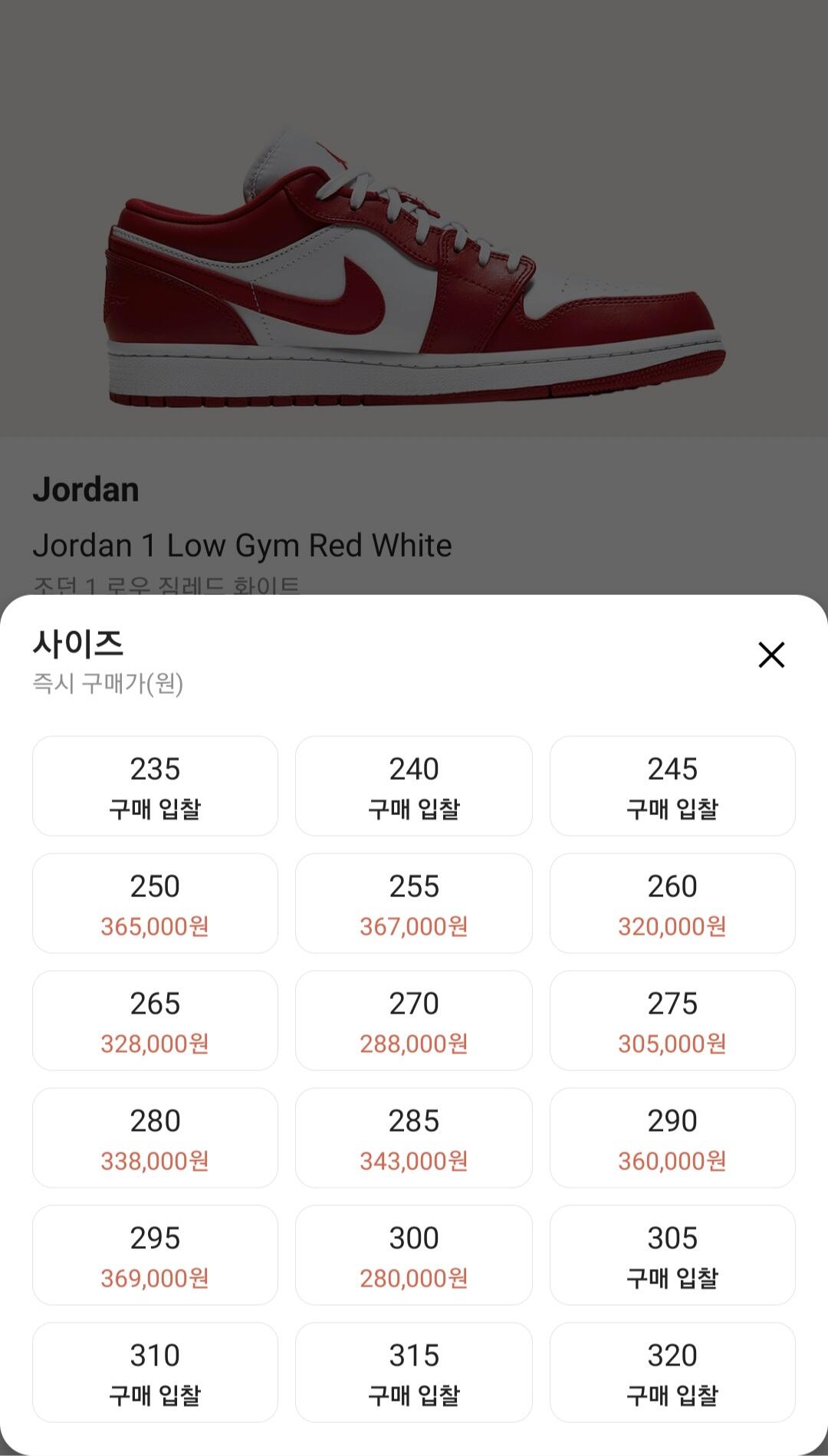Choose size 240 구매 입찰
This screenshot has height=1456, width=828.
[413, 786]
